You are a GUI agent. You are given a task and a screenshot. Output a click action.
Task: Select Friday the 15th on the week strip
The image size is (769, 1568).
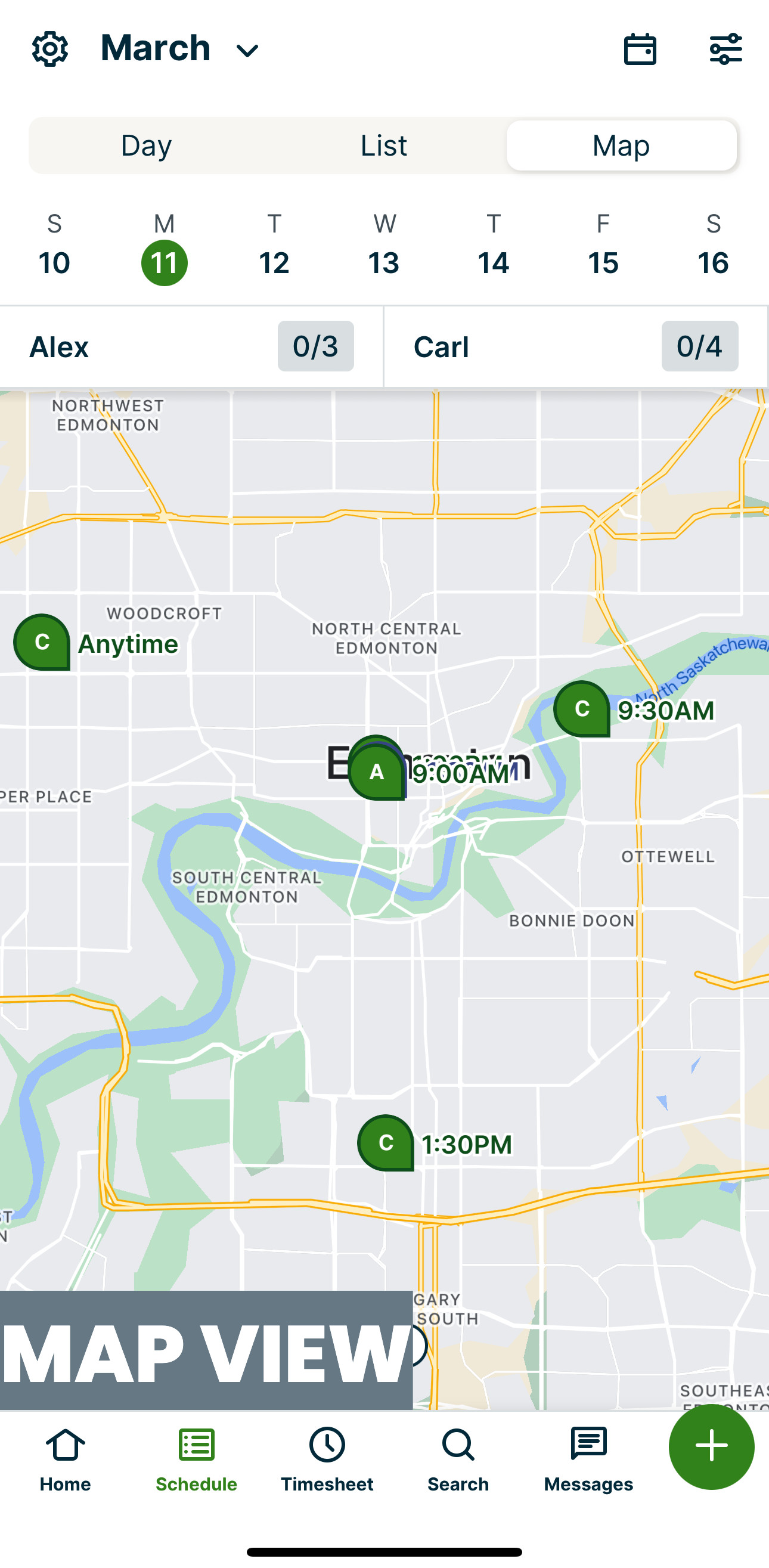click(x=602, y=262)
